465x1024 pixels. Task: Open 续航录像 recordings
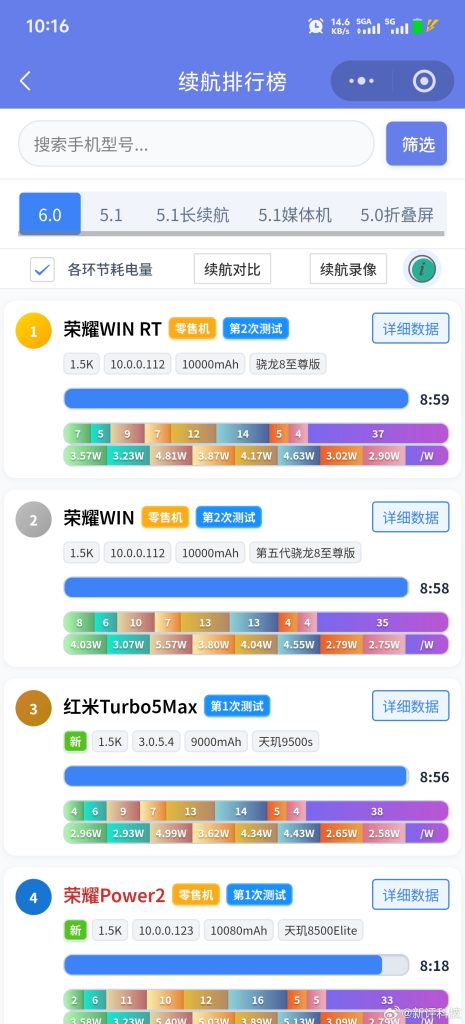point(348,269)
